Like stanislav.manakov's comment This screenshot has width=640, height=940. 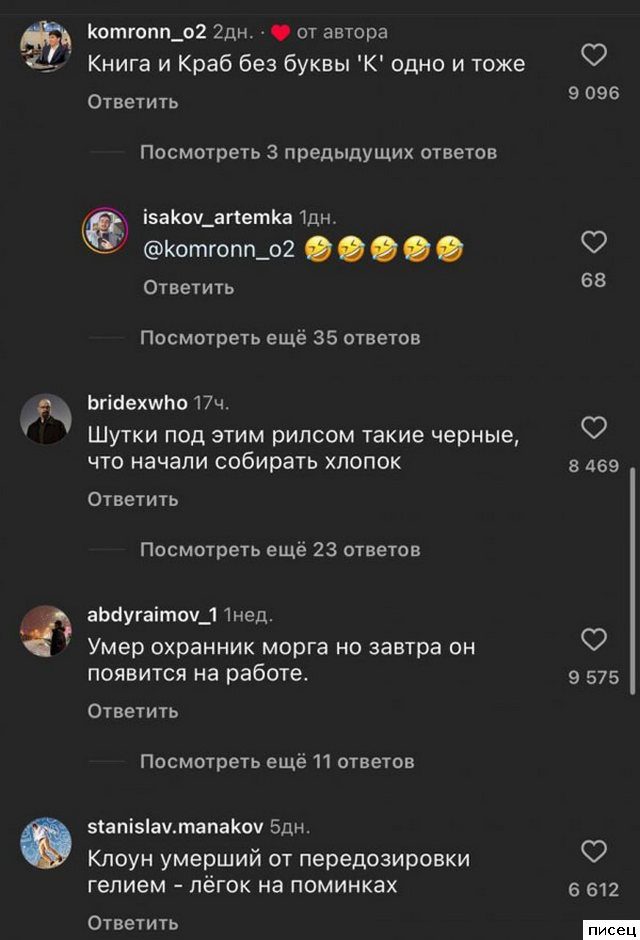tap(594, 852)
